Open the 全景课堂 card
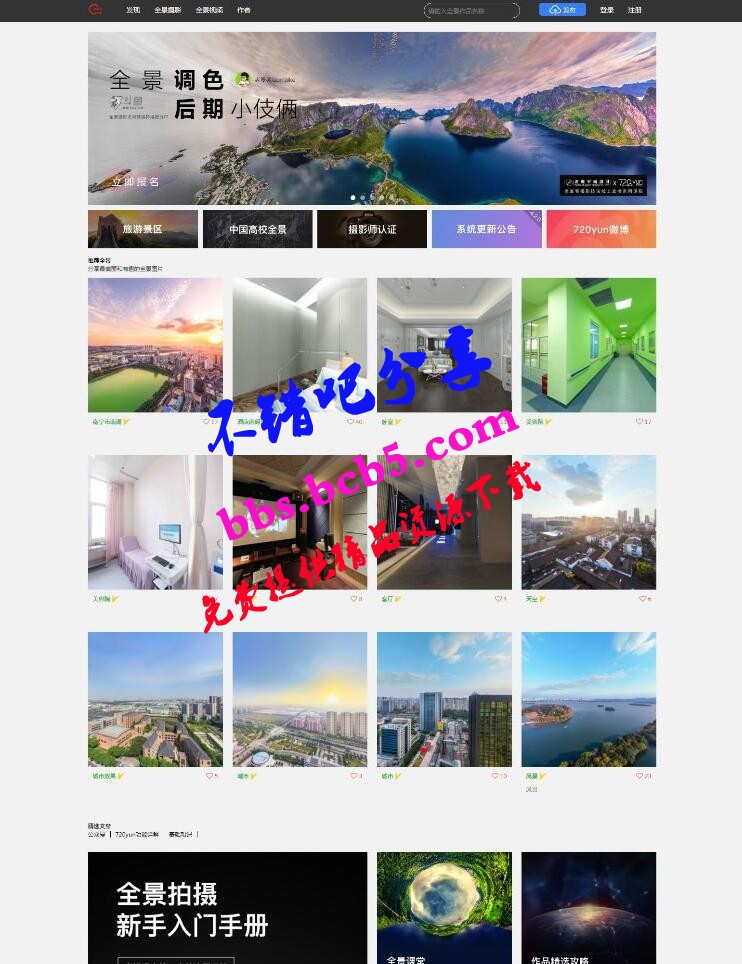This screenshot has width=742, height=964. 444,907
